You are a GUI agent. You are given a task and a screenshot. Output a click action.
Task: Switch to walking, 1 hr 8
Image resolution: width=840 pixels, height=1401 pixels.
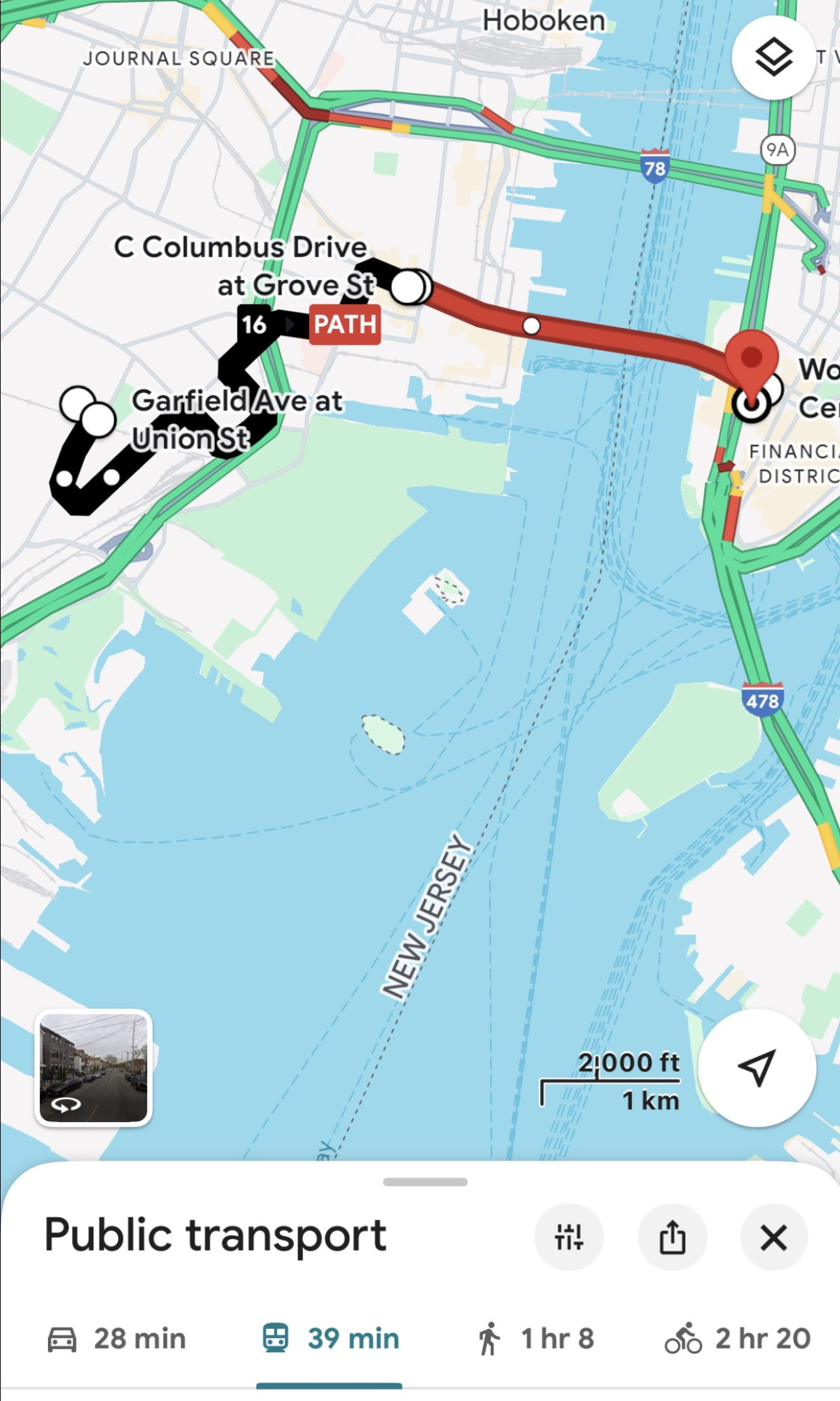tap(536, 1339)
